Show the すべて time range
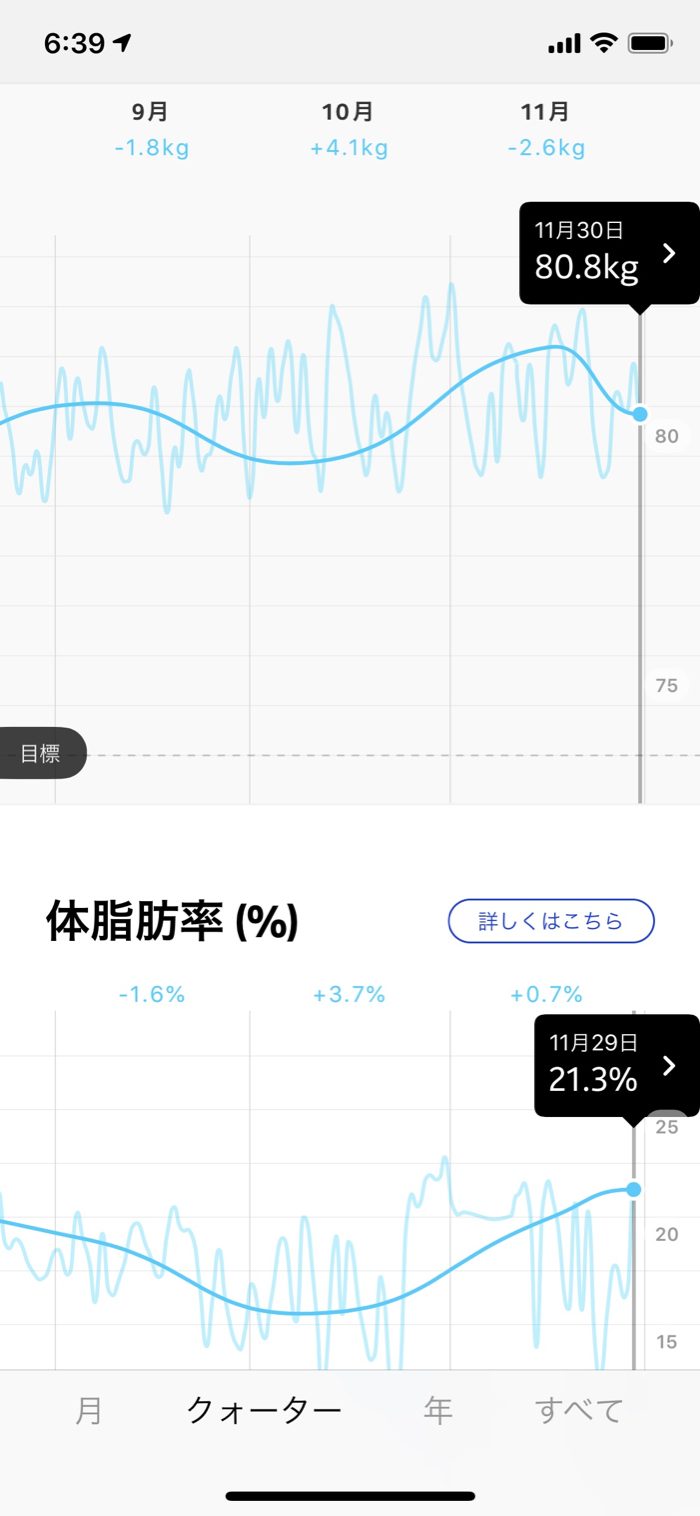Screen dimensions: 700x1516 (x=579, y=1411)
